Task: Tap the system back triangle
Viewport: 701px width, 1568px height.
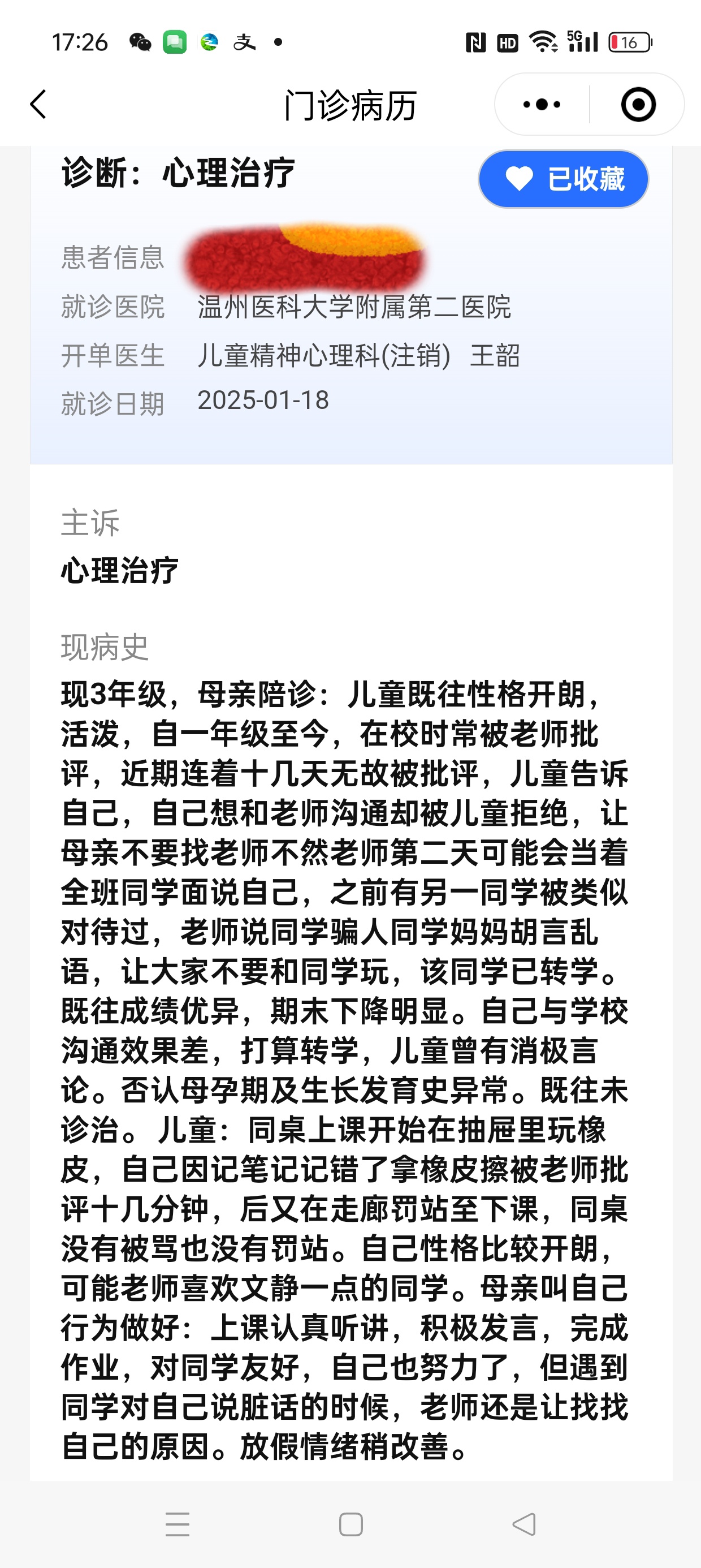Action: coord(524,1524)
